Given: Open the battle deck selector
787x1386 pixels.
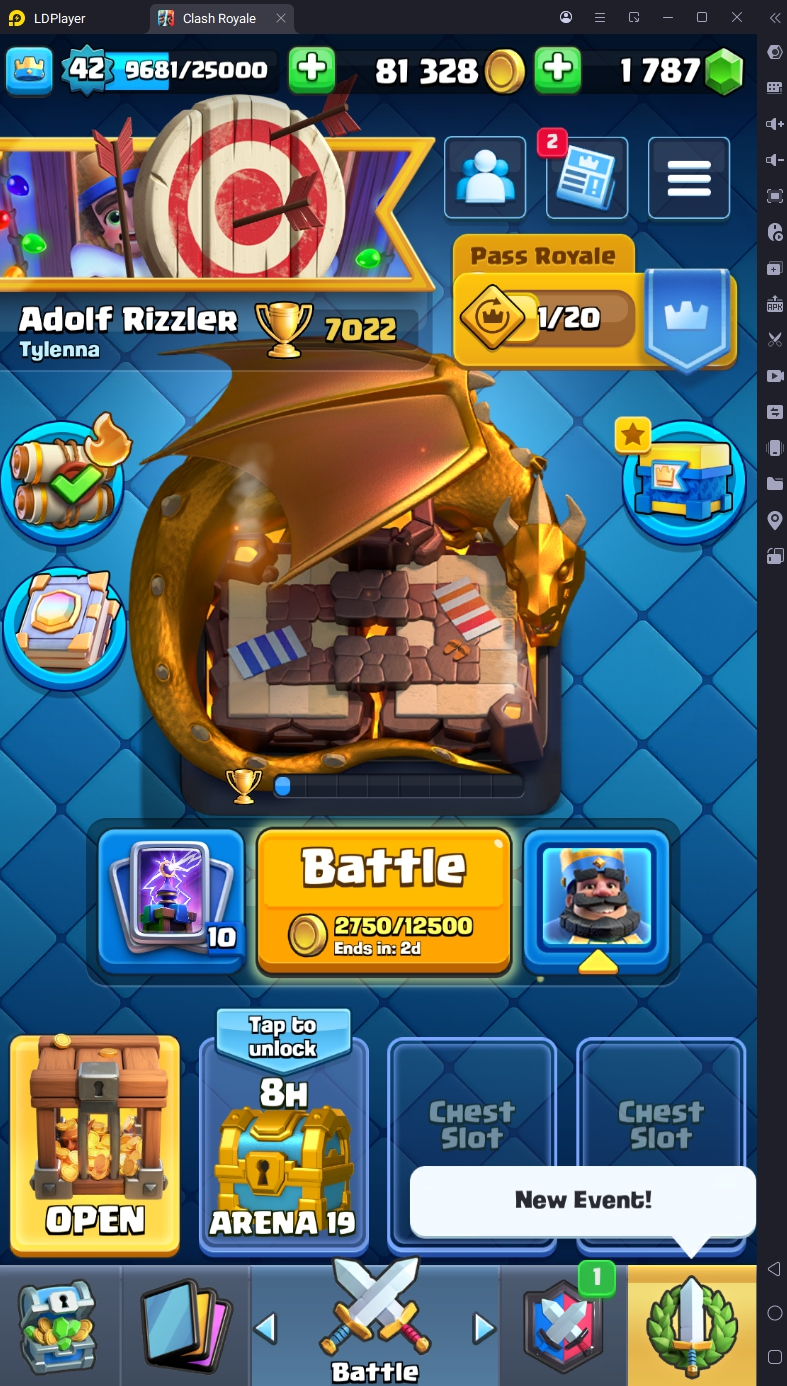Looking at the screenshot, I should click(x=172, y=900).
